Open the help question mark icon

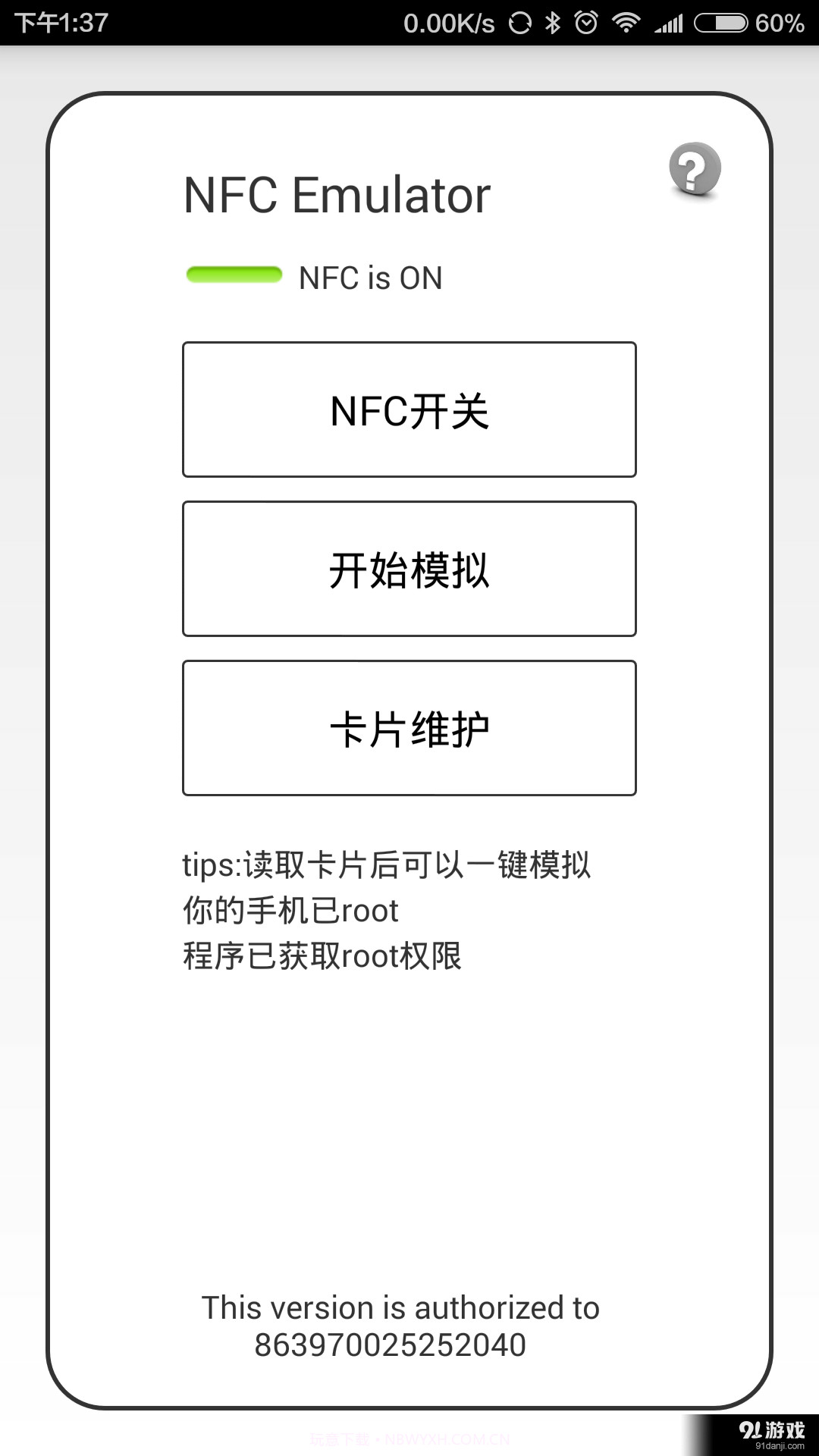(694, 170)
